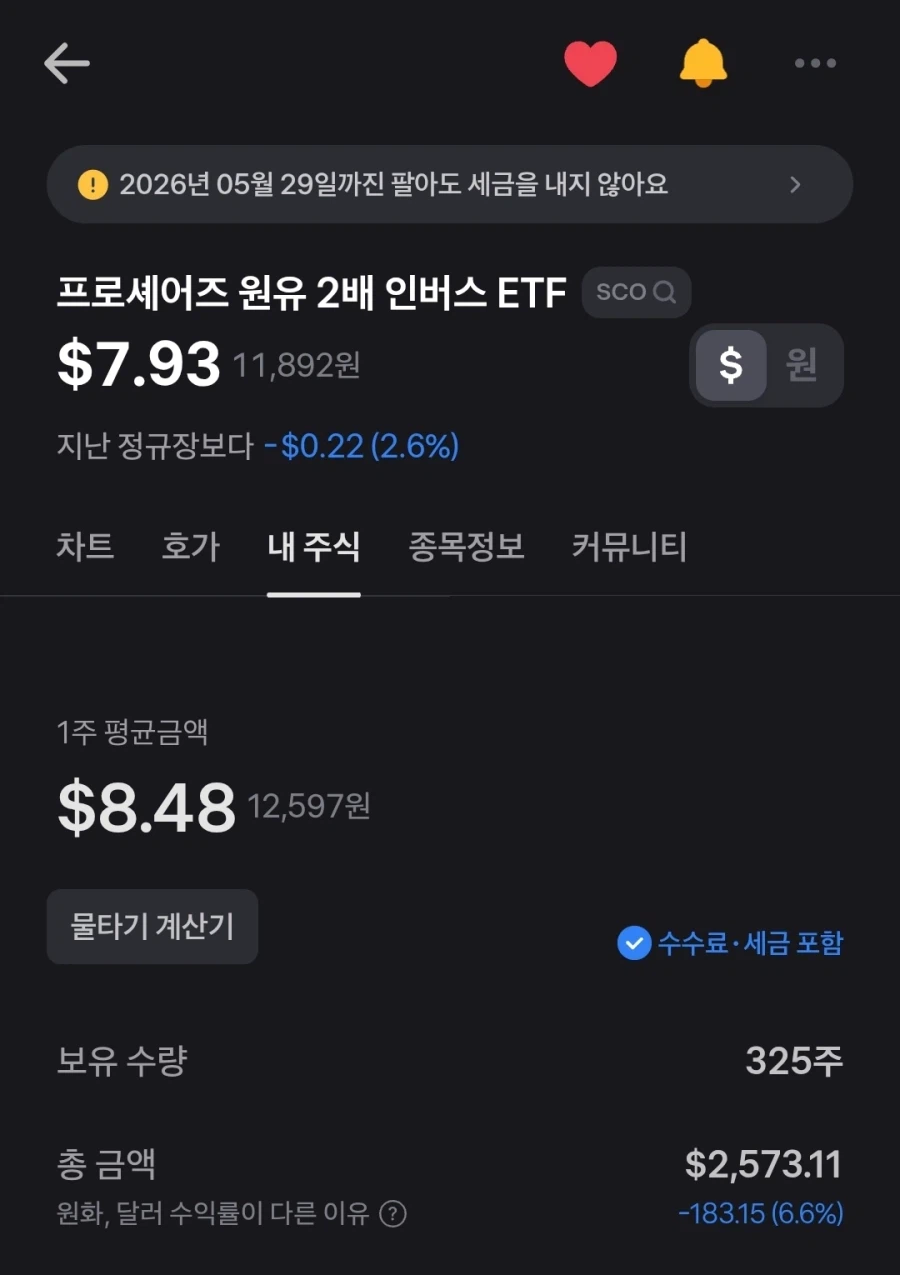This screenshot has height=1275, width=900.
Task: Tap the -$0.22 (2.6%) change link
Action: pyautogui.click(x=361, y=447)
